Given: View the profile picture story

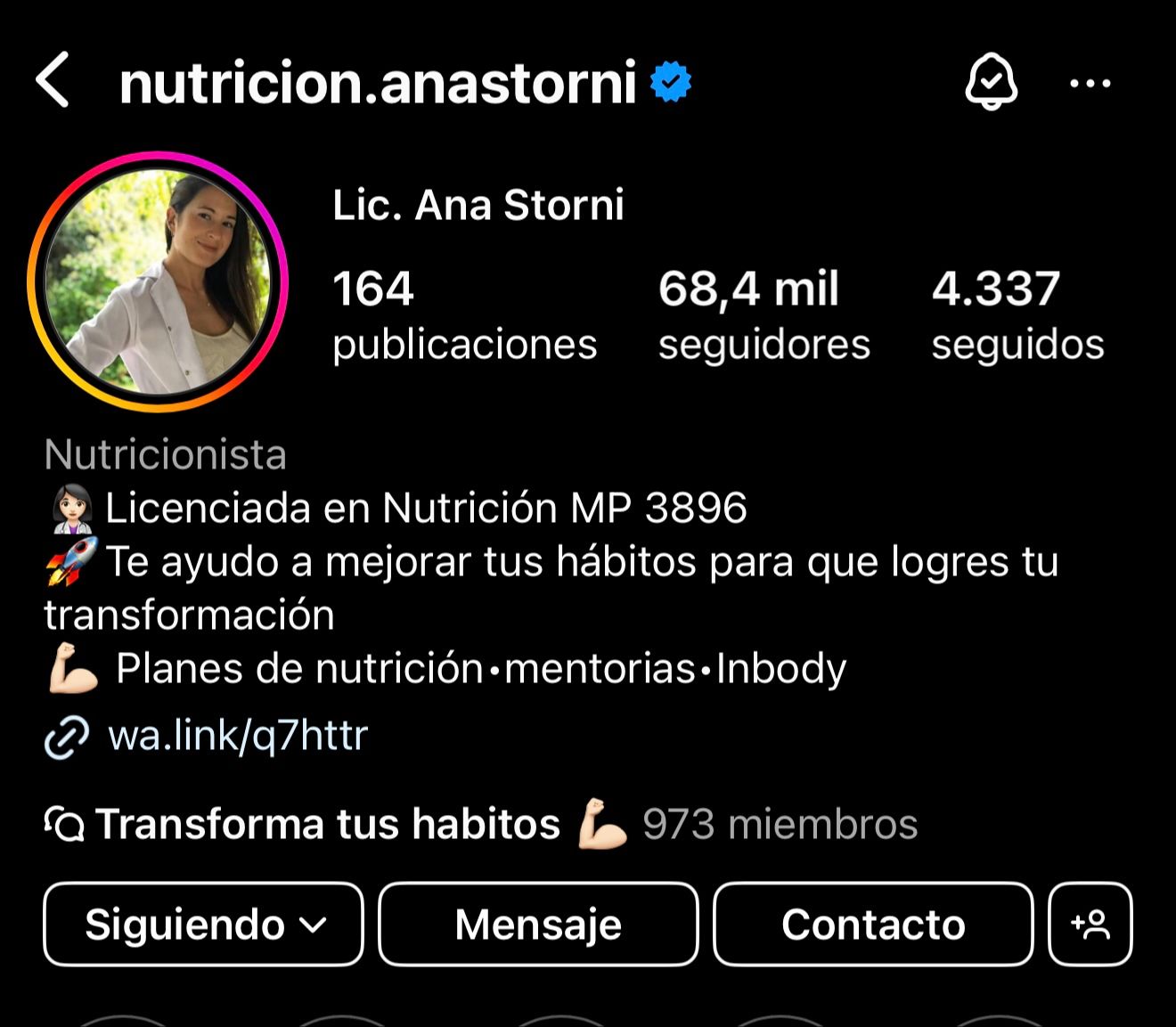Looking at the screenshot, I should click(x=158, y=282).
